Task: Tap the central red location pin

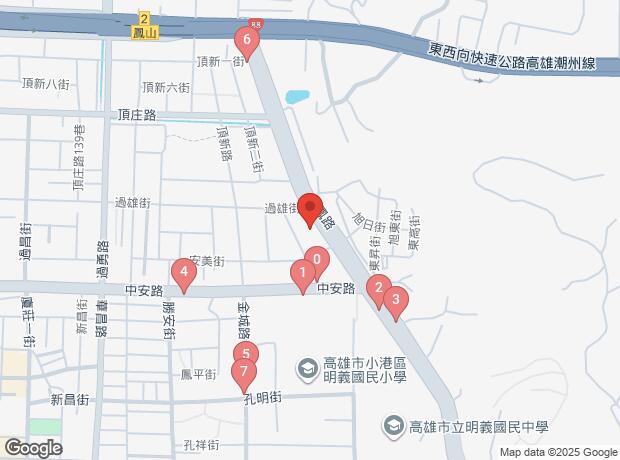Action: tap(310, 210)
